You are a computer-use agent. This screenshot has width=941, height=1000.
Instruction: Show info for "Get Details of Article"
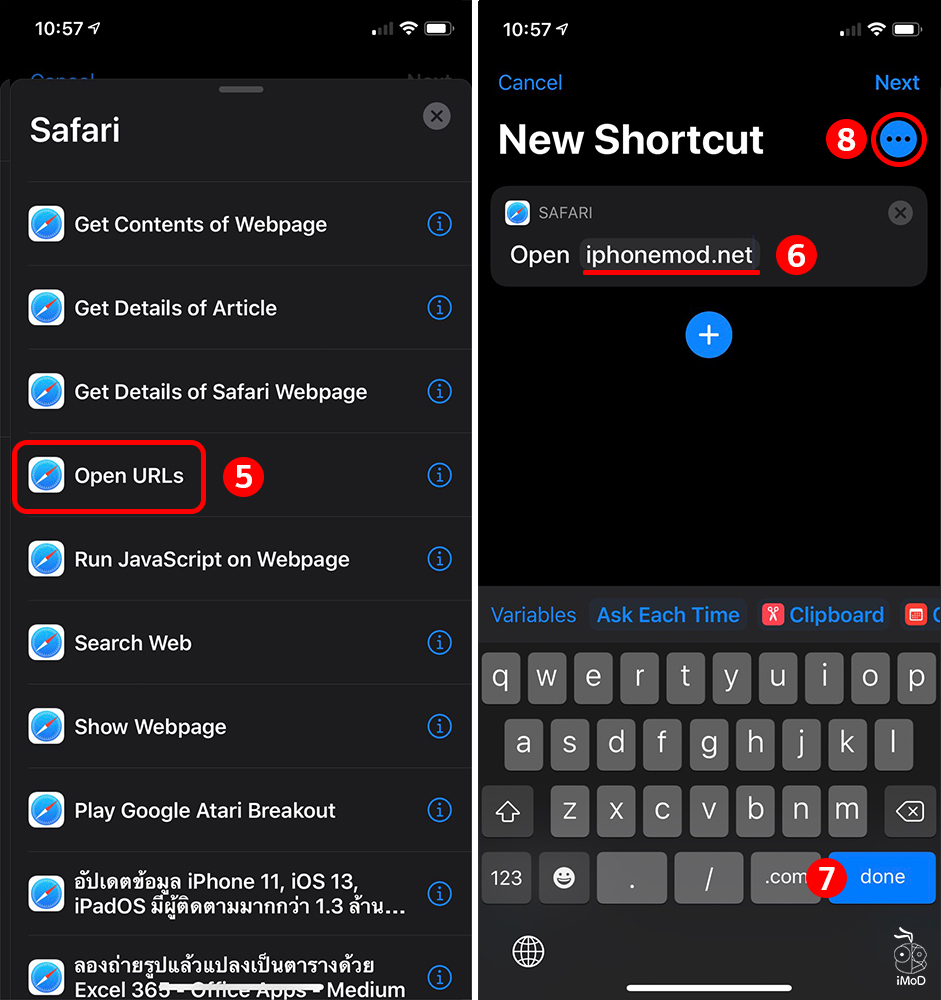click(440, 308)
